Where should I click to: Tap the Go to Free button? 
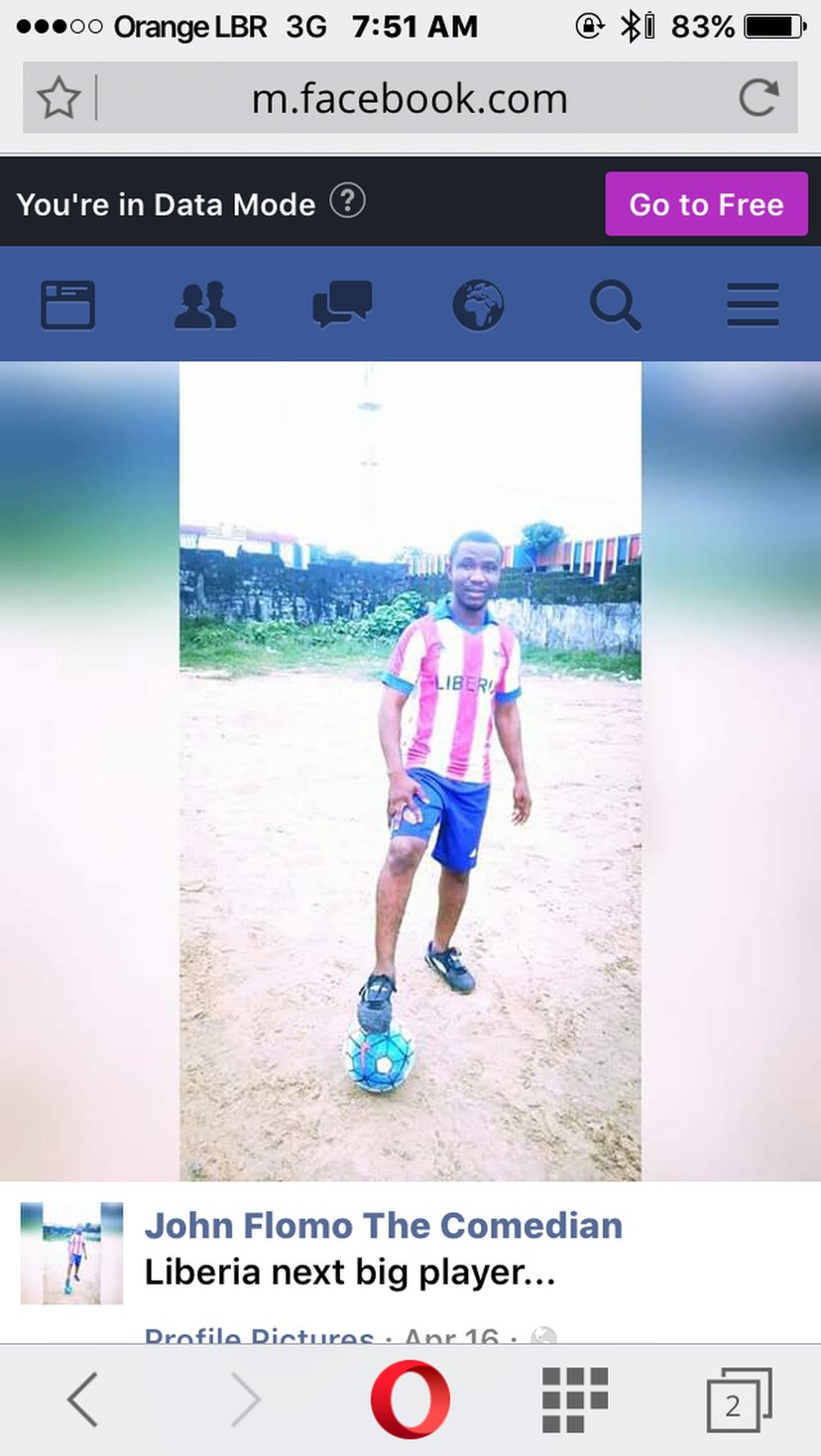click(x=706, y=204)
